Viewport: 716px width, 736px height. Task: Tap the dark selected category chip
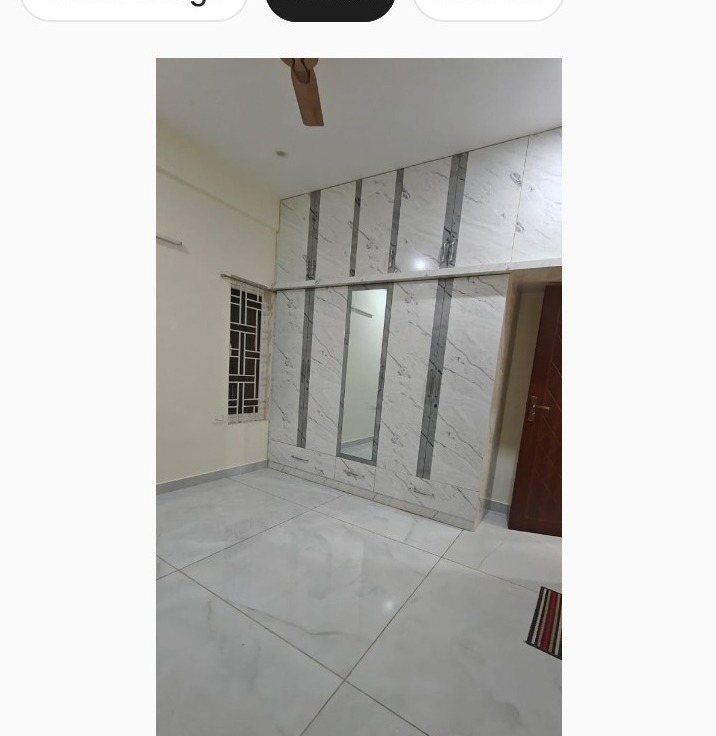330,7
